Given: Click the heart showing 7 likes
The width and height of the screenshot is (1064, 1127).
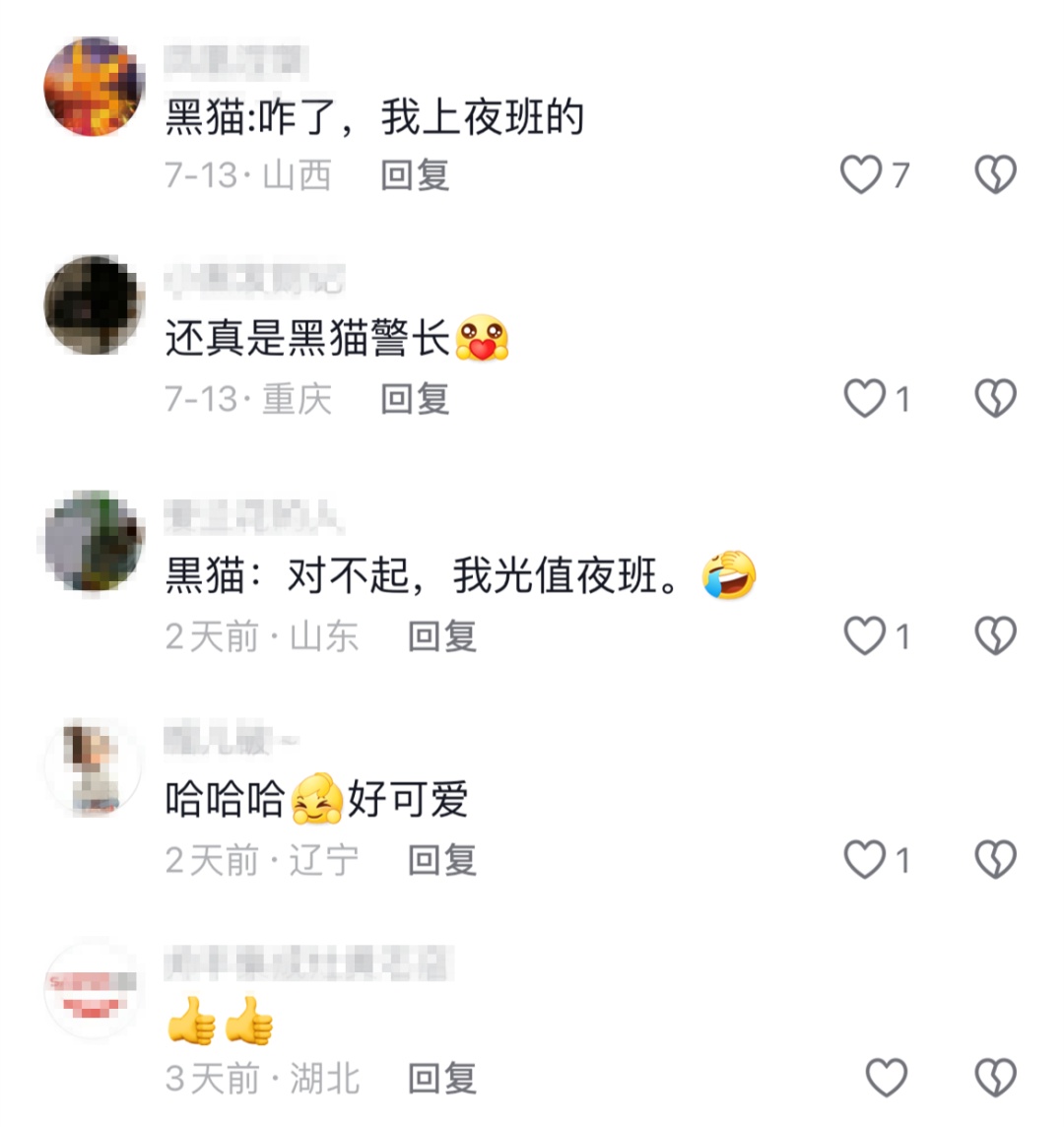Looking at the screenshot, I should pyautogui.click(x=862, y=173).
